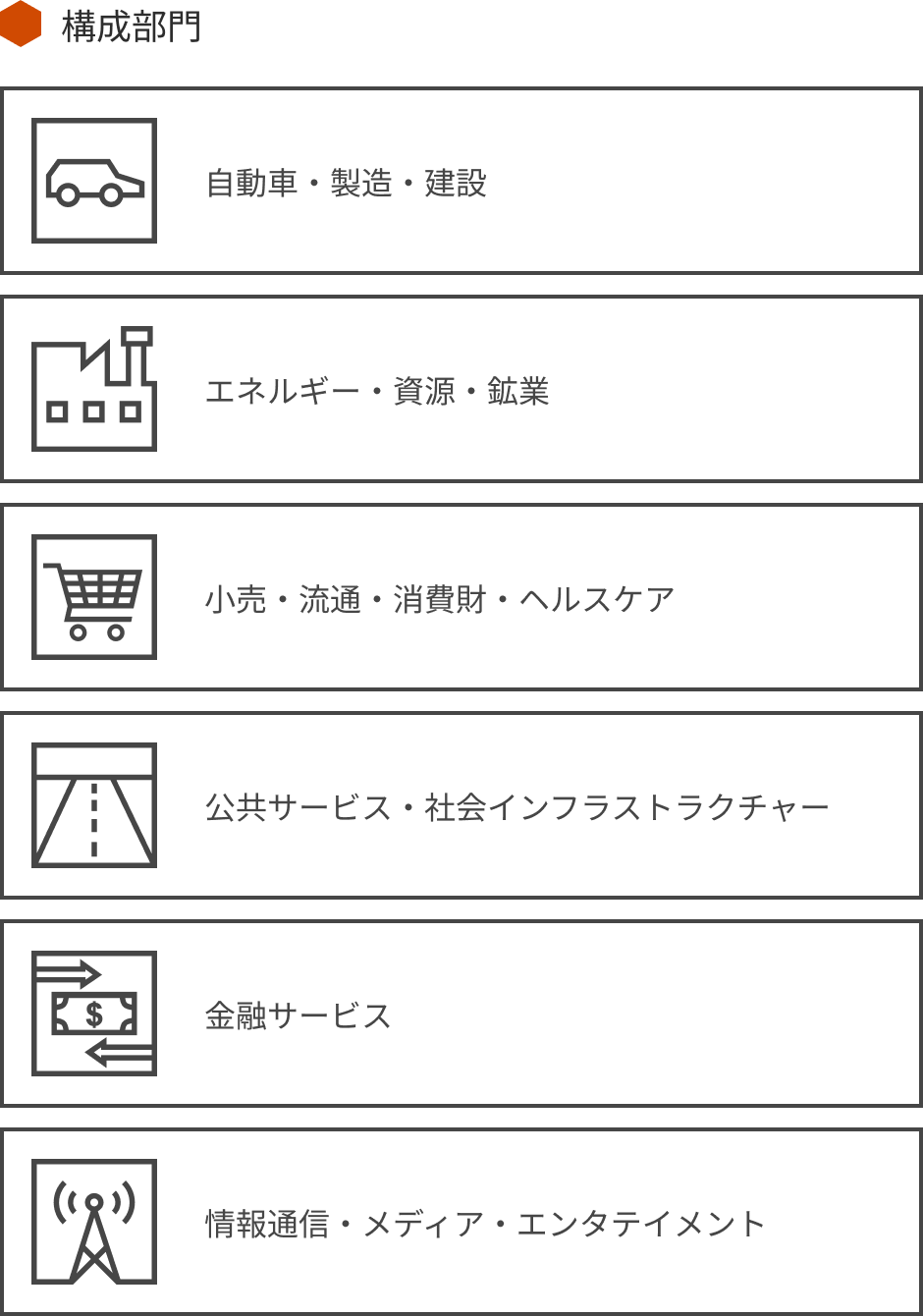
Task: Open the 自動車・製造・建設 sector card
Action: click(461, 181)
